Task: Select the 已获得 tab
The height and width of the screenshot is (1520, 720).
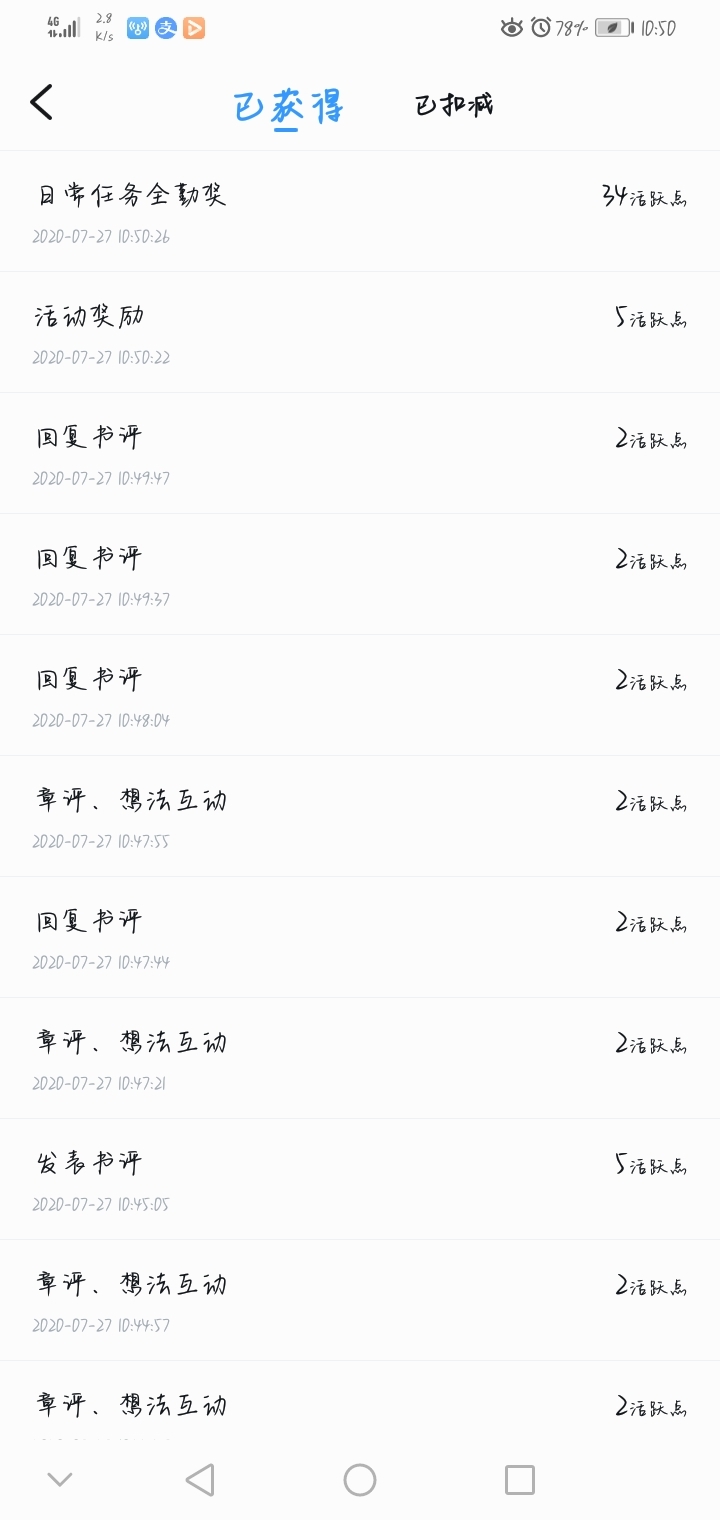Action: (x=288, y=106)
